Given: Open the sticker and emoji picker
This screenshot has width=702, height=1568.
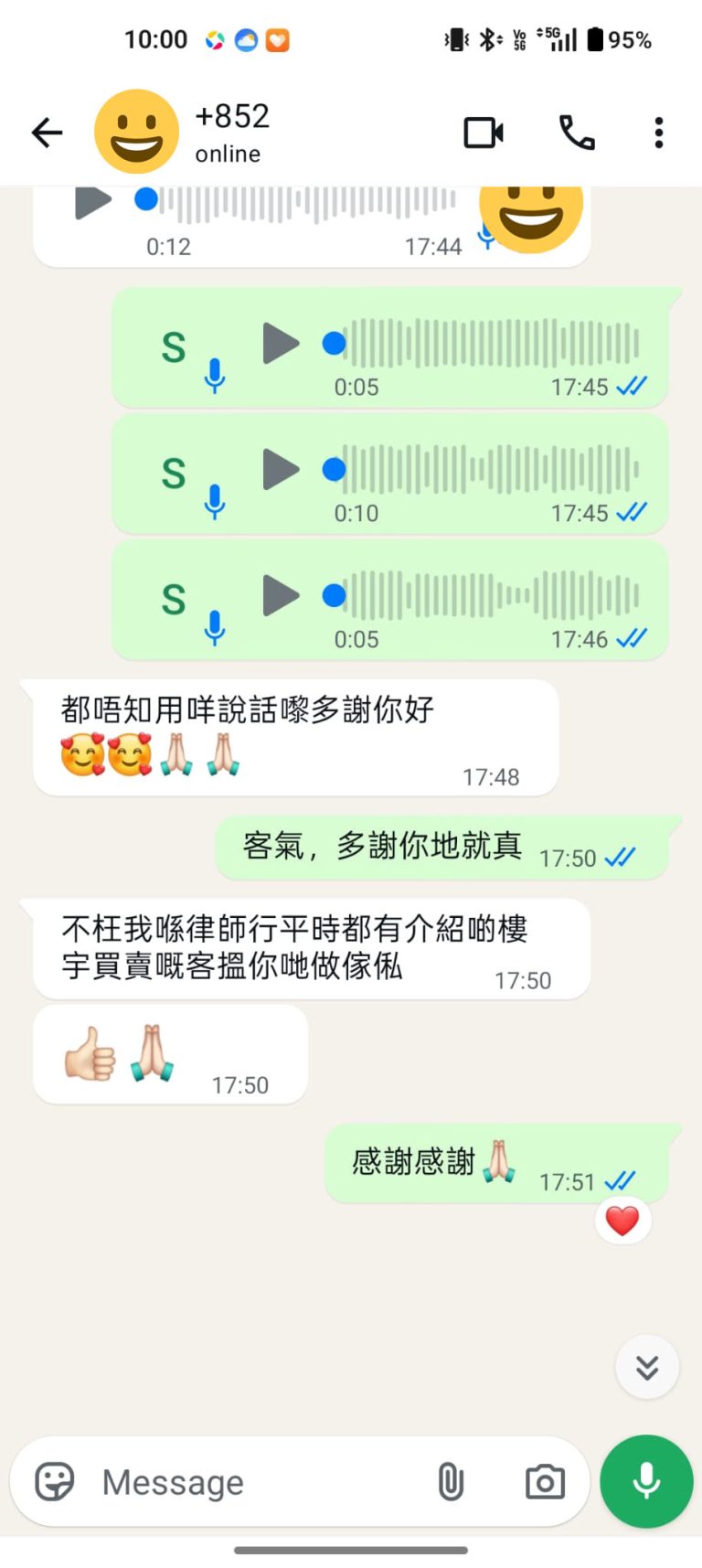Looking at the screenshot, I should click(x=55, y=1481).
